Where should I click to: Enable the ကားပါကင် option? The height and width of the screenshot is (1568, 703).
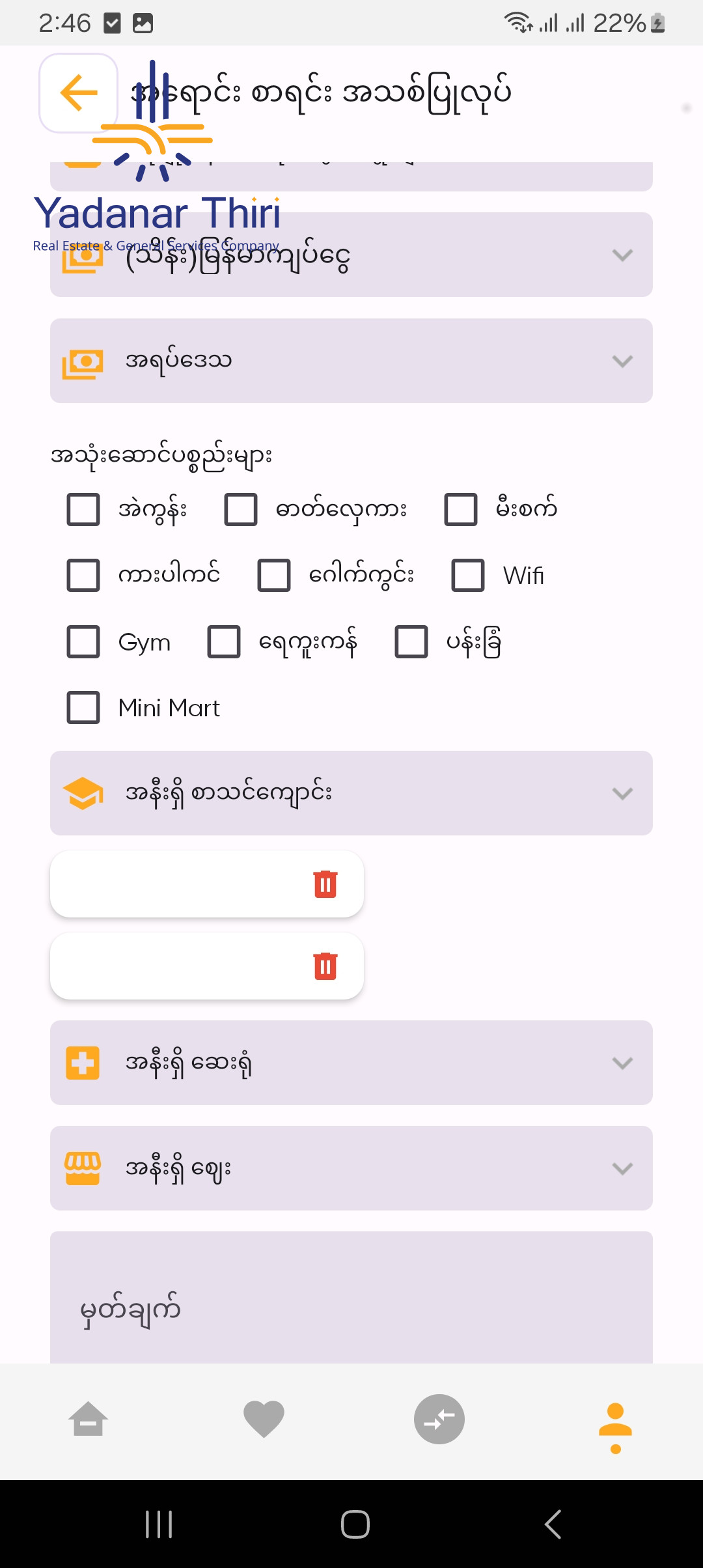tap(83, 576)
